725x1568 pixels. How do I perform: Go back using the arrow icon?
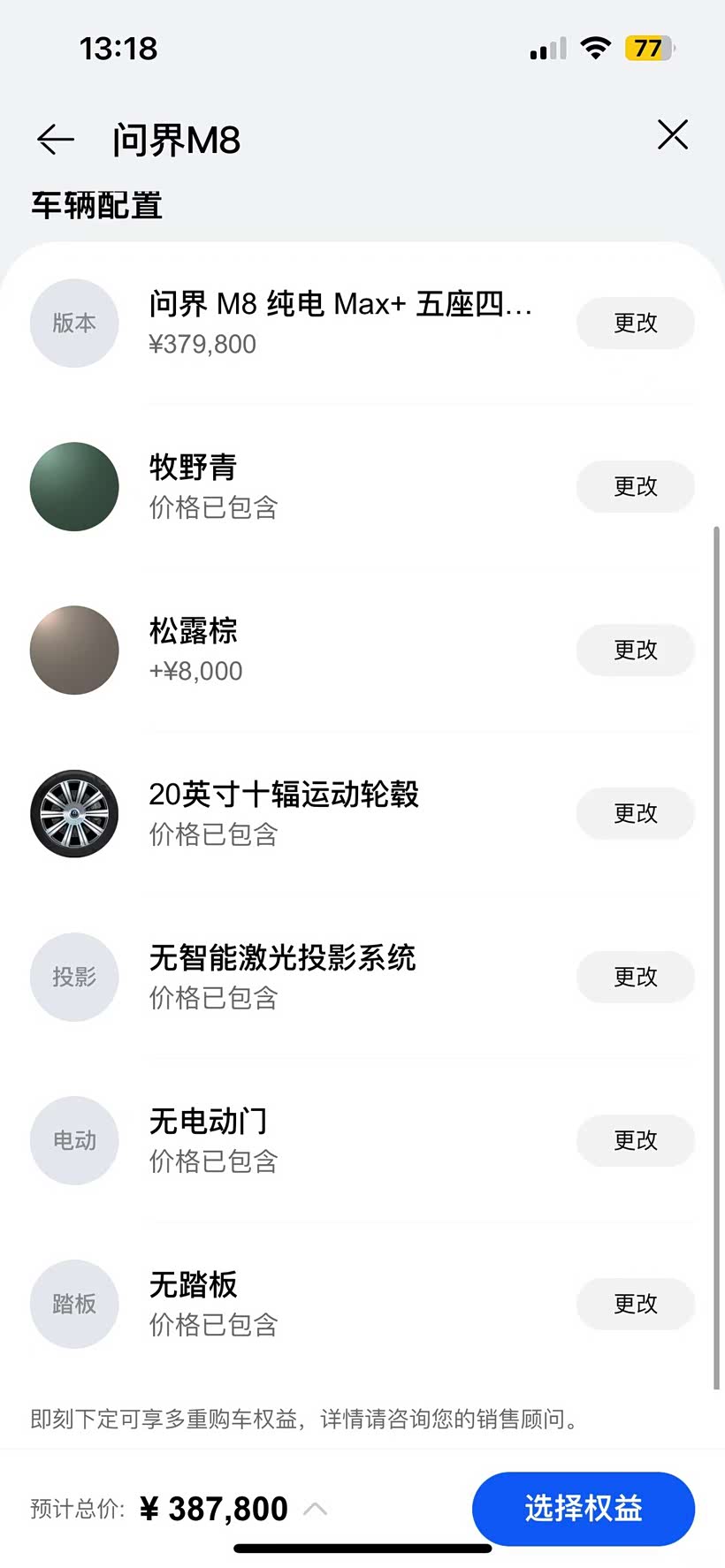coord(55,140)
